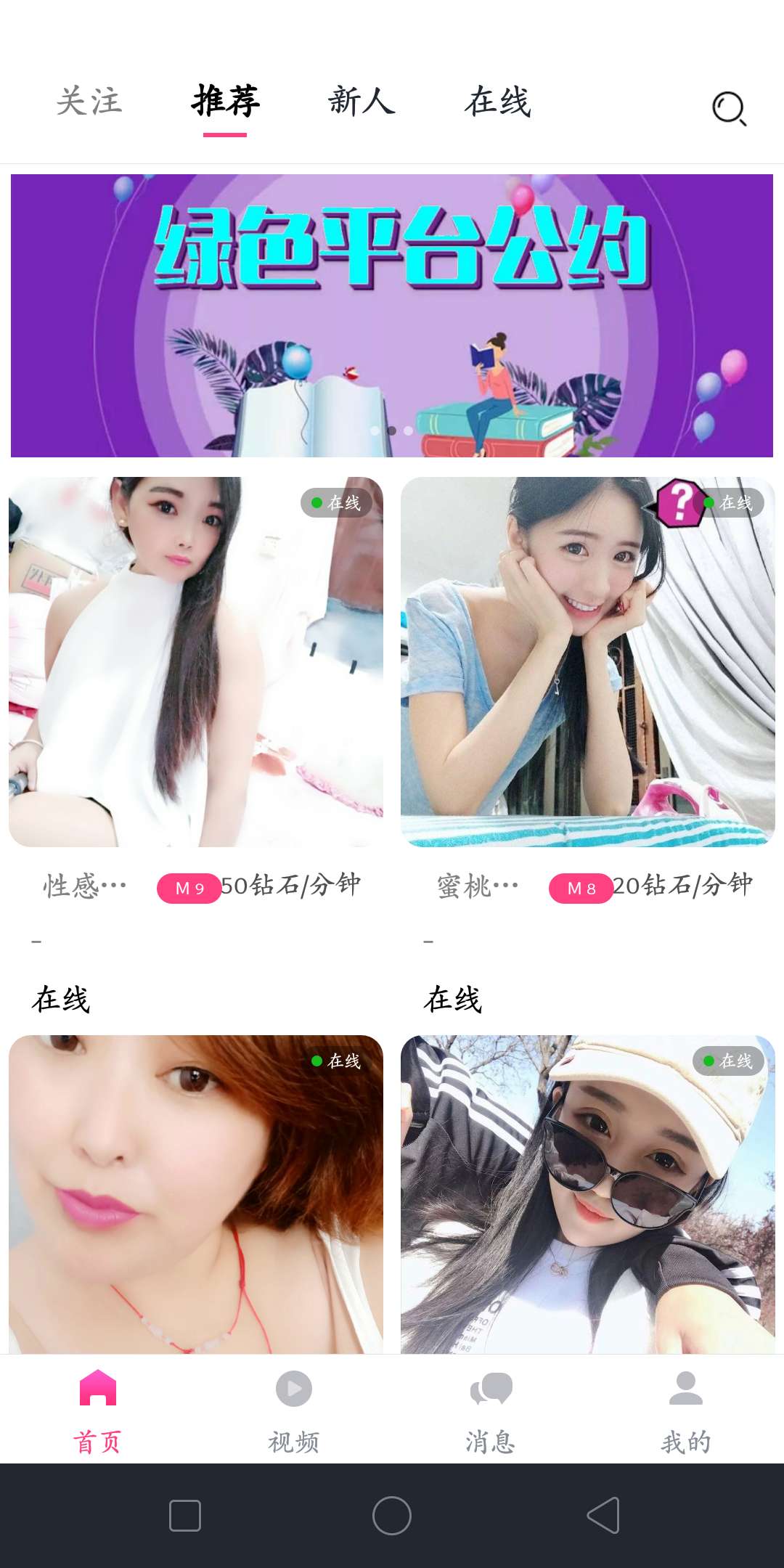Switch to the 新人 tab

click(x=362, y=102)
